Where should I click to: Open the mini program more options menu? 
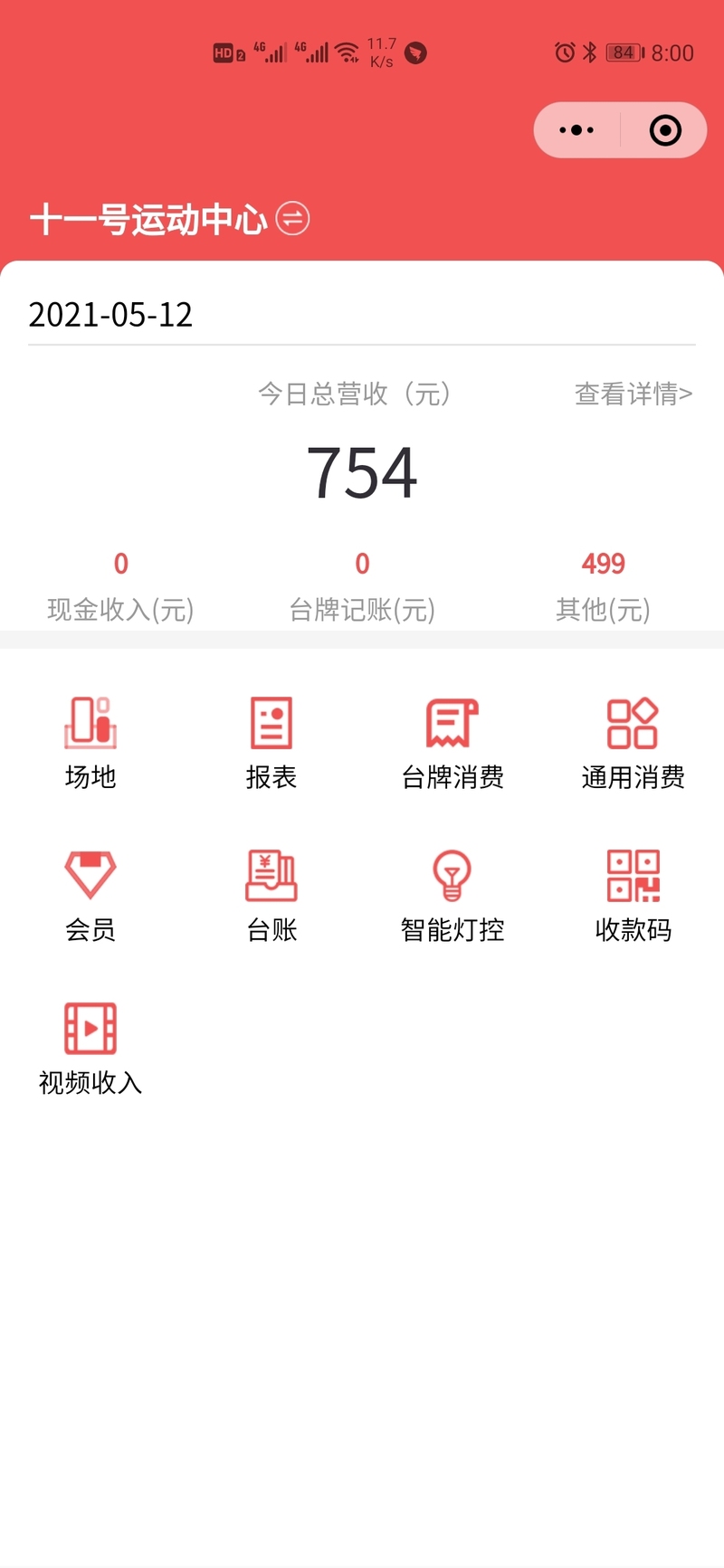point(576,130)
